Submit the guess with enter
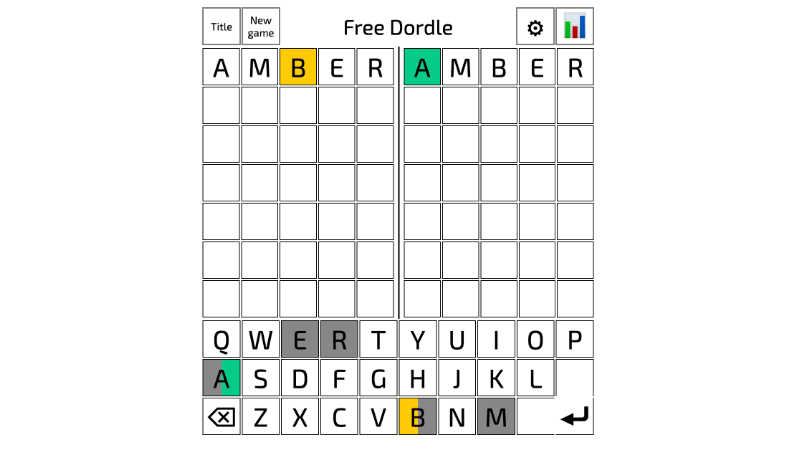The image size is (800, 450). point(574,417)
